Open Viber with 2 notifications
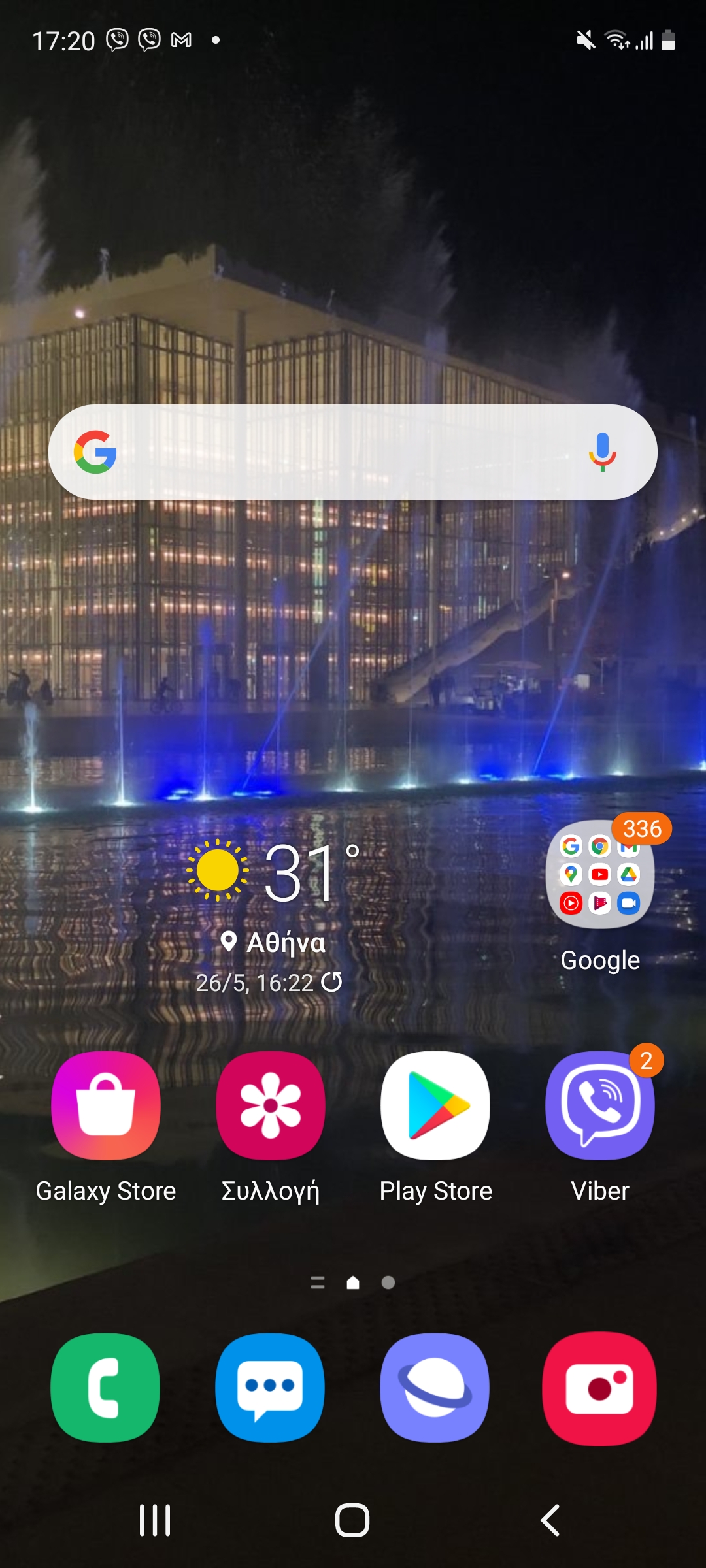Image resolution: width=706 pixels, height=1568 pixels. pos(600,1105)
